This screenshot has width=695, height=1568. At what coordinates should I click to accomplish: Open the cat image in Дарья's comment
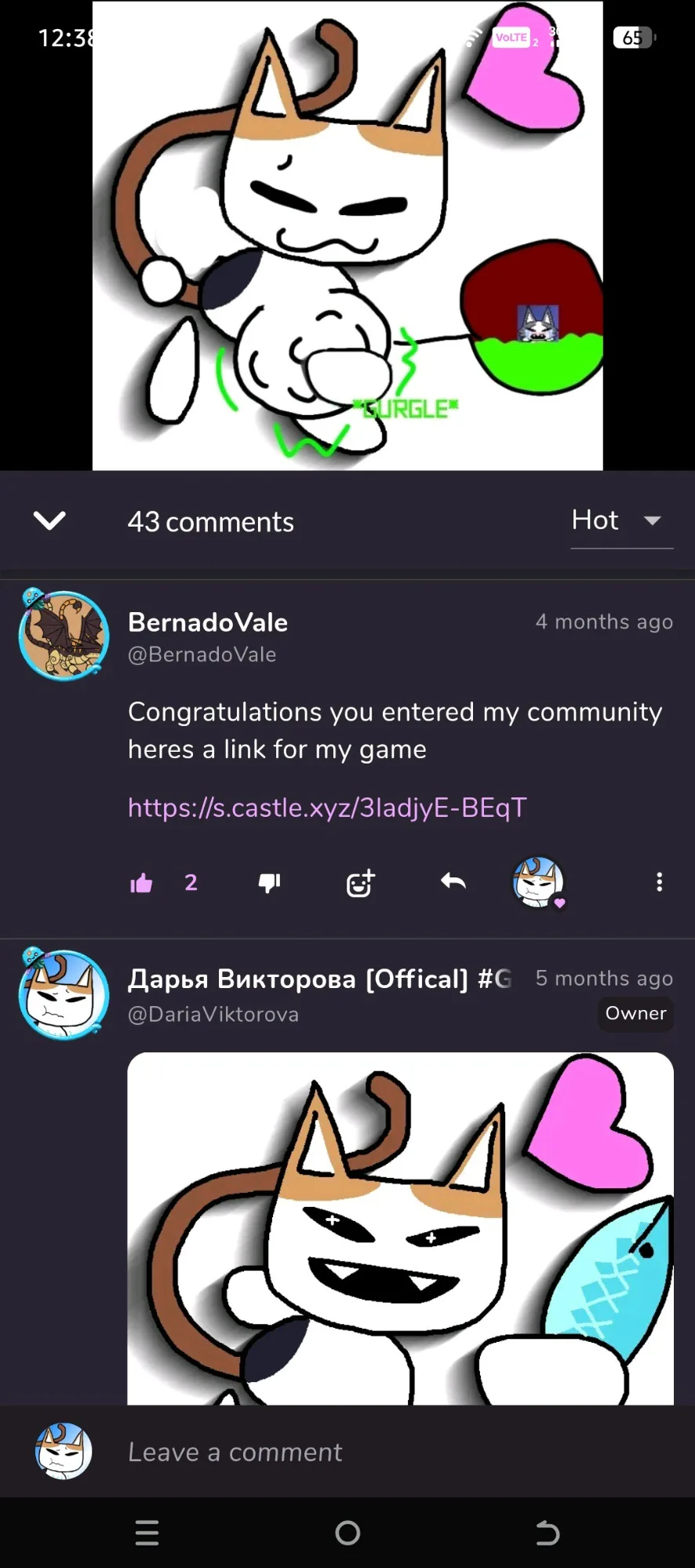tap(400, 1228)
